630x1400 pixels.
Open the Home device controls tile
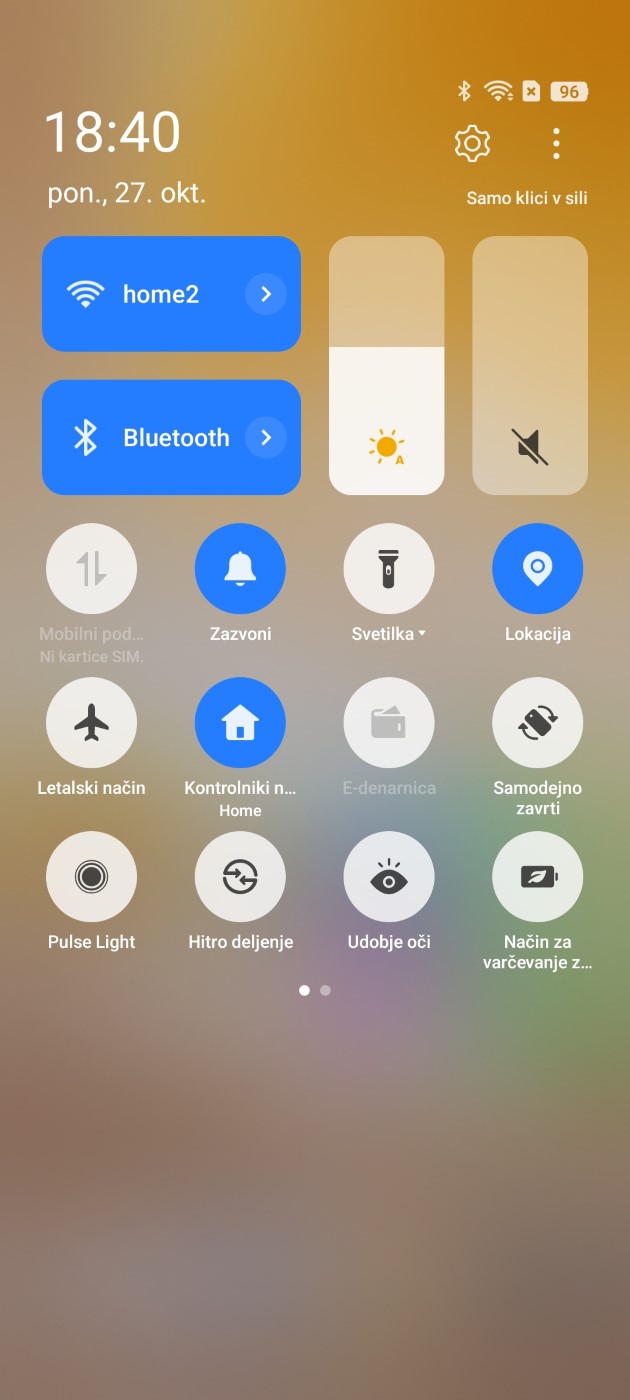tap(240, 723)
